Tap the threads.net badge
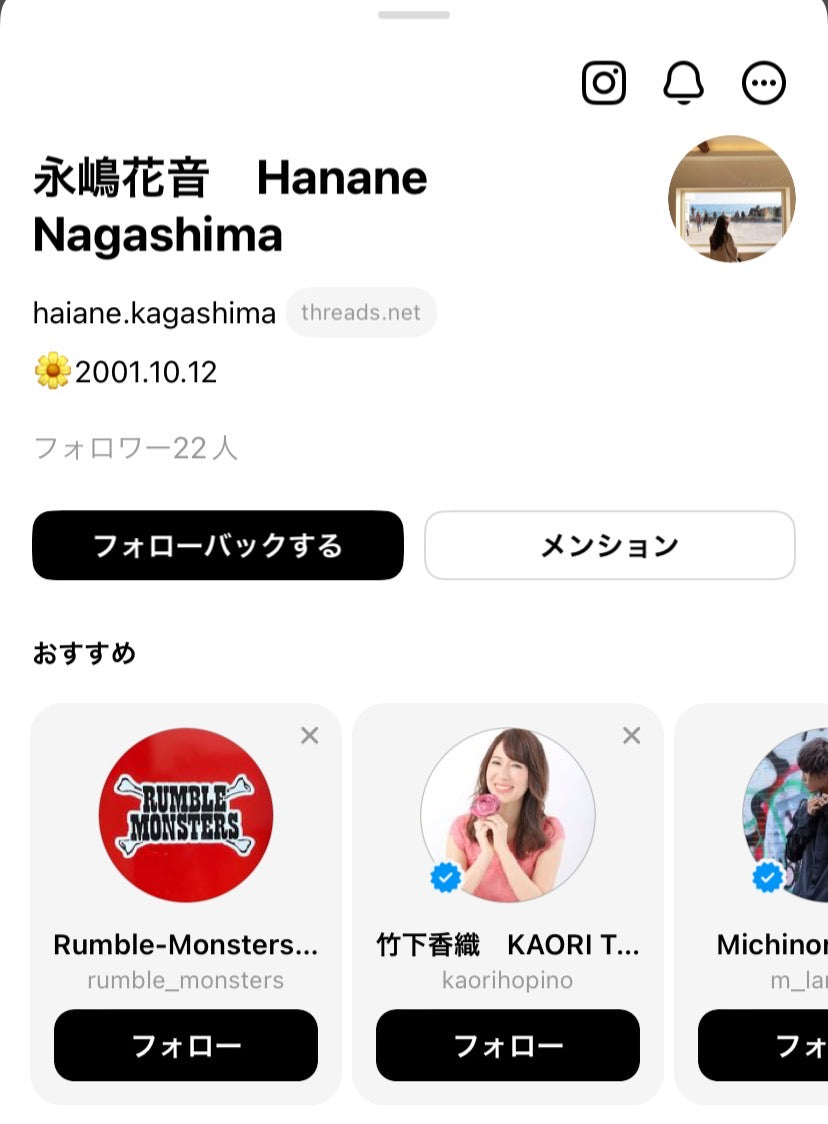The image size is (828, 1124). [361, 312]
